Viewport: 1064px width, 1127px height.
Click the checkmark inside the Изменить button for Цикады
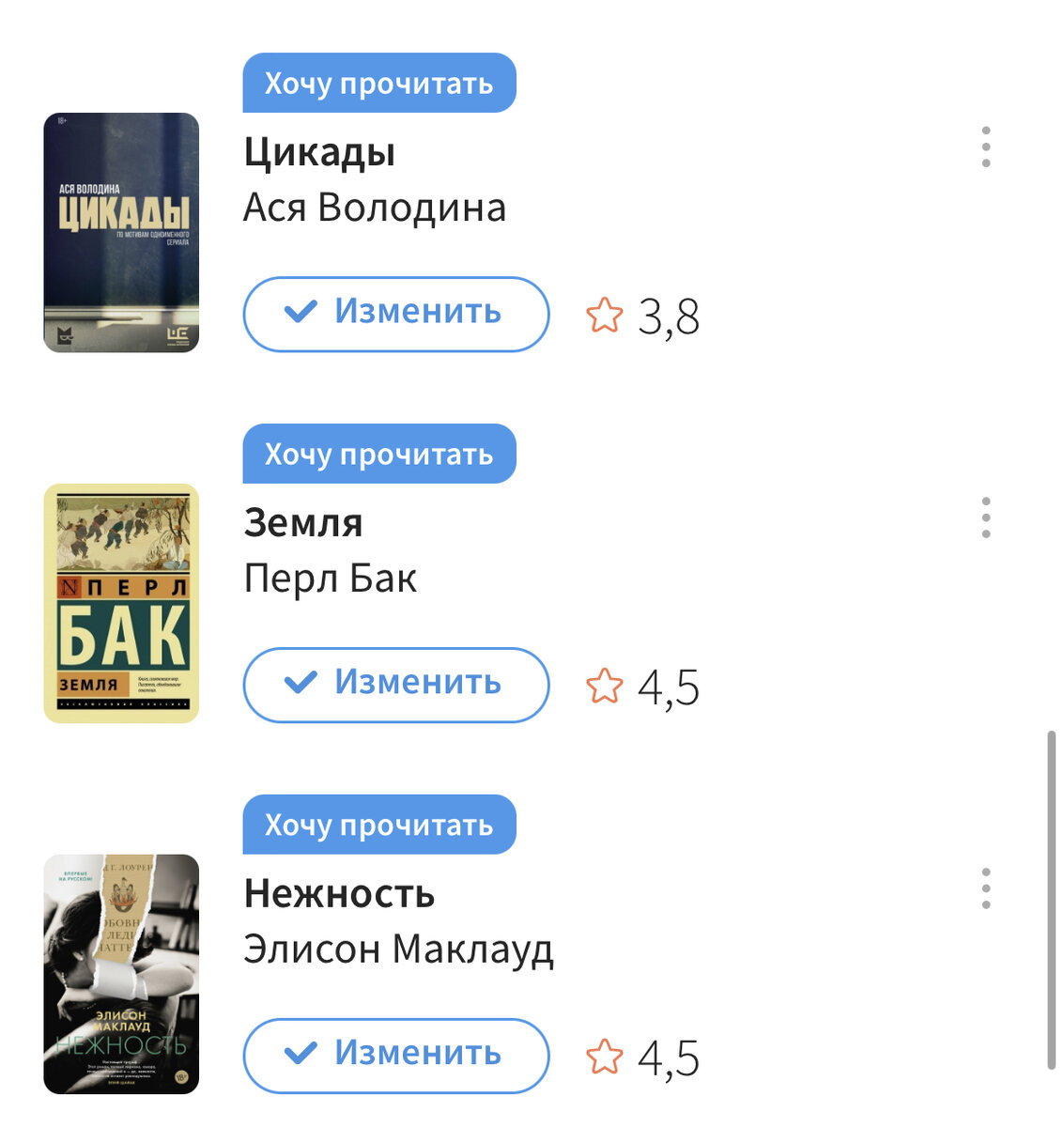300,314
